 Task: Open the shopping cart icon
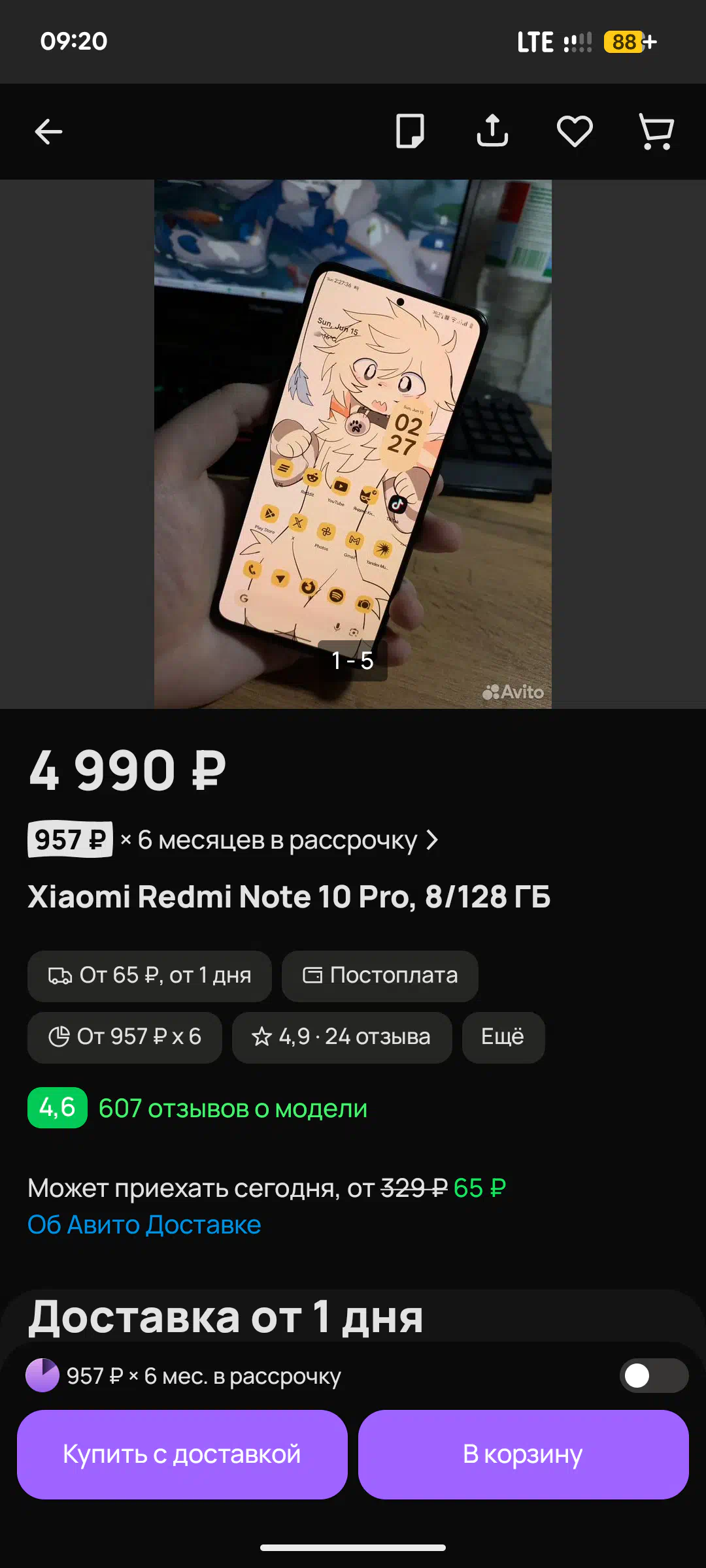click(x=656, y=131)
